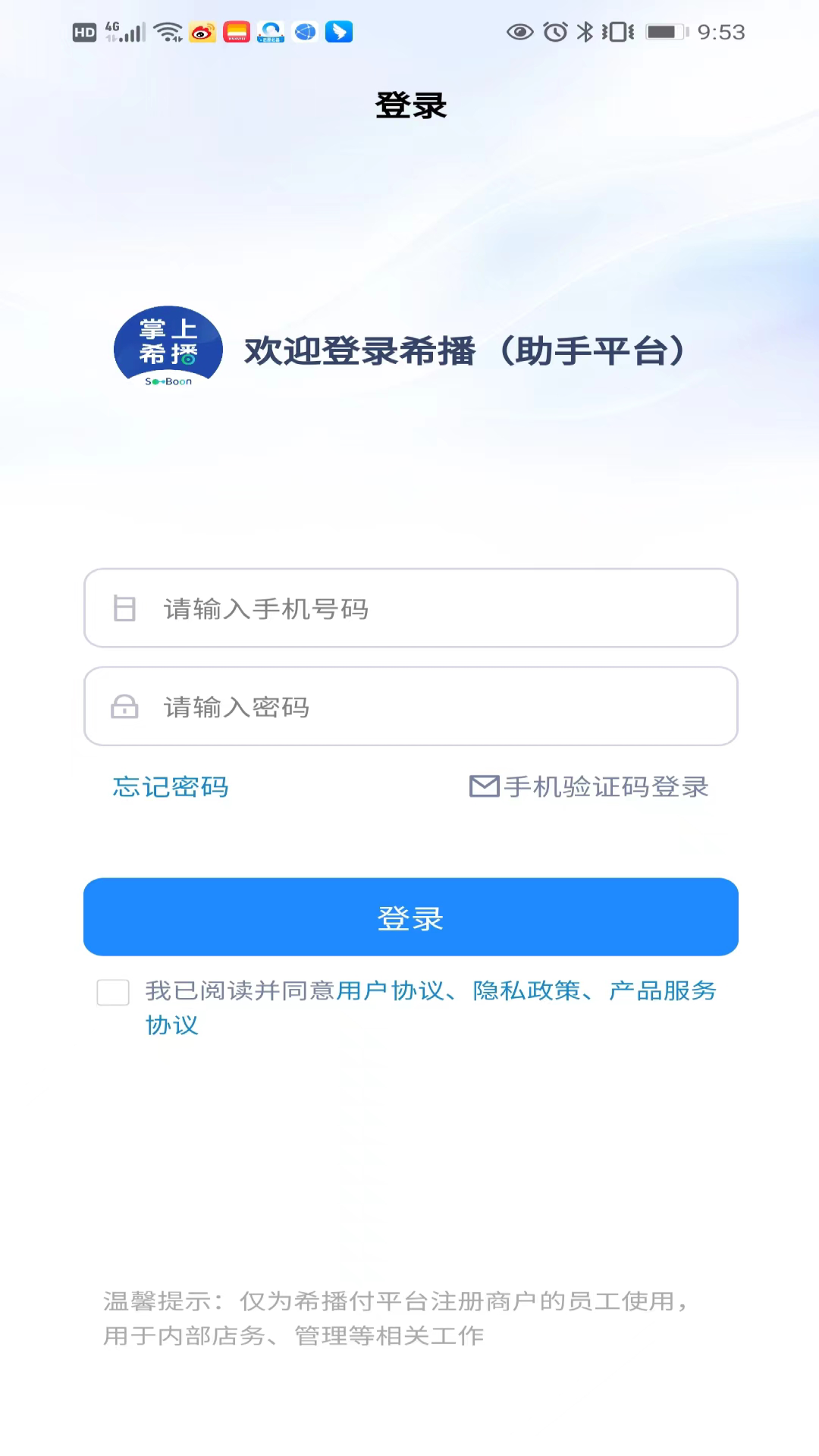Click the envelope icon beside 手机验证码登录
Image resolution: width=819 pixels, height=1456 pixels.
point(483,786)
